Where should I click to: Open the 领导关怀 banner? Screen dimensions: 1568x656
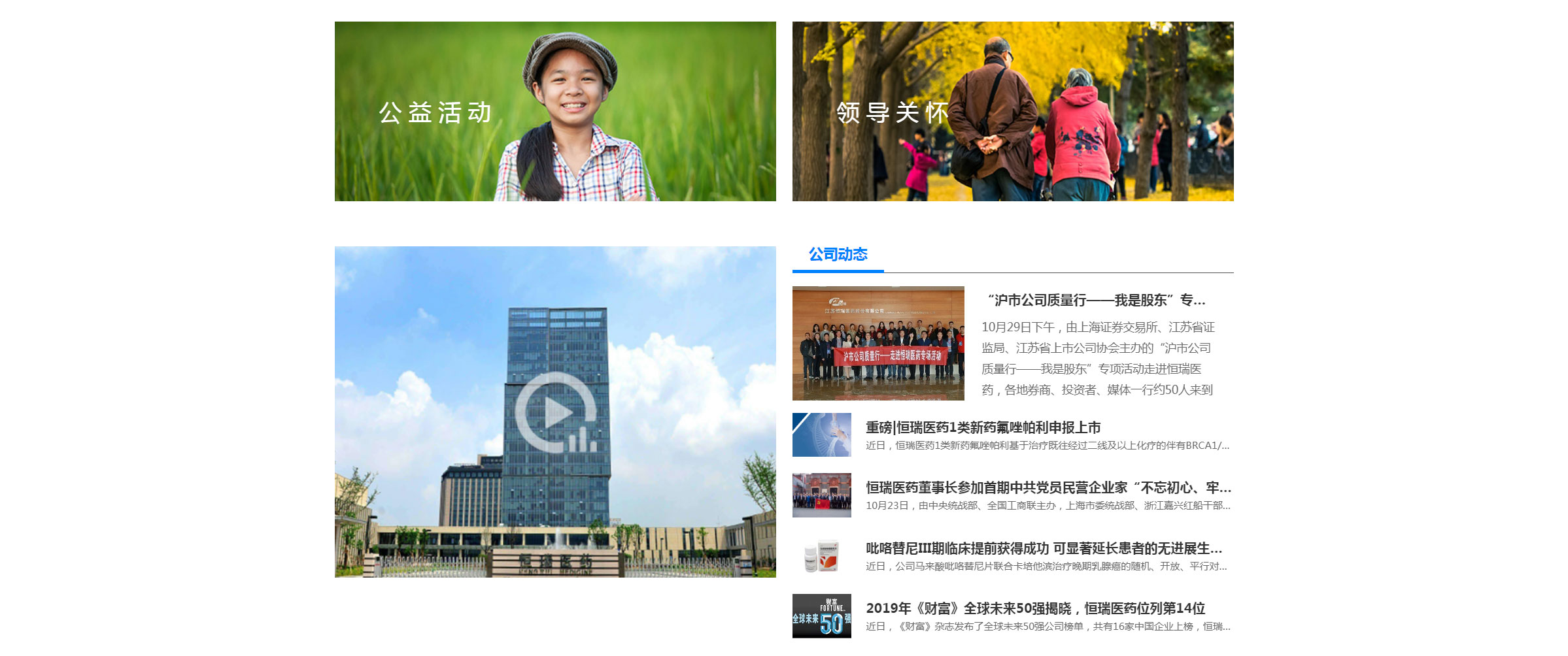click(1012, 112)
